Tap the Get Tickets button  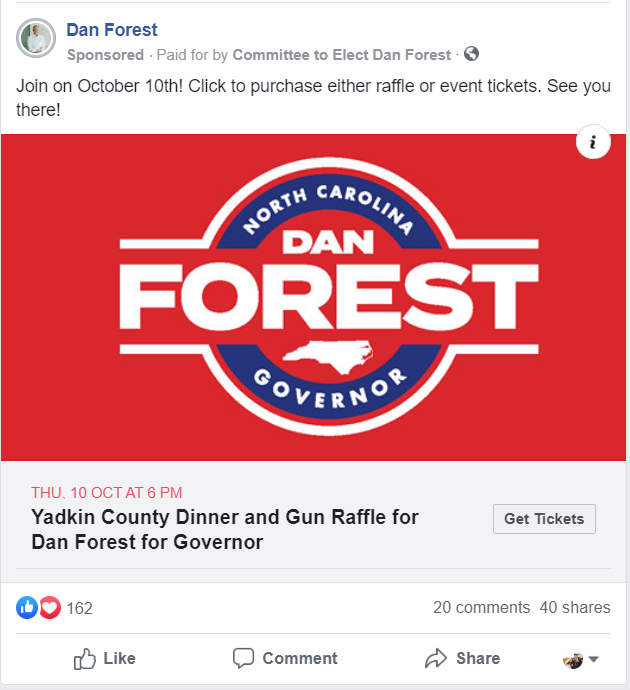[x=544, y=519]
